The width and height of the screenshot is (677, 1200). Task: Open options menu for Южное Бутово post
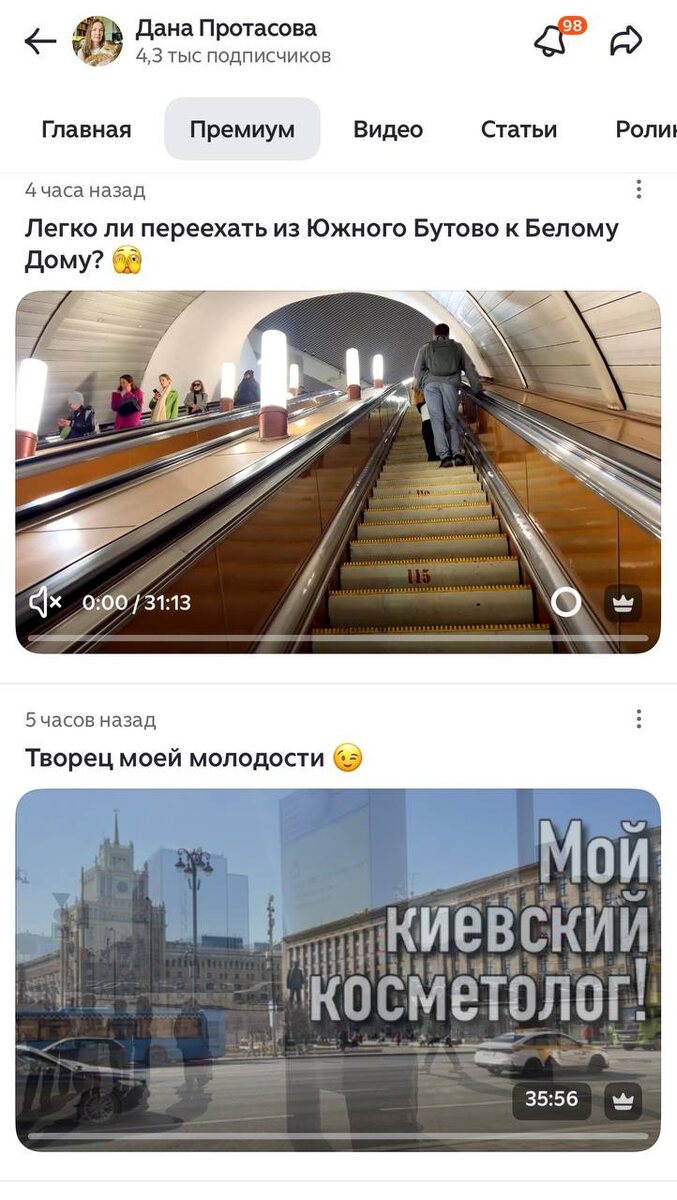tap(638, 189)
